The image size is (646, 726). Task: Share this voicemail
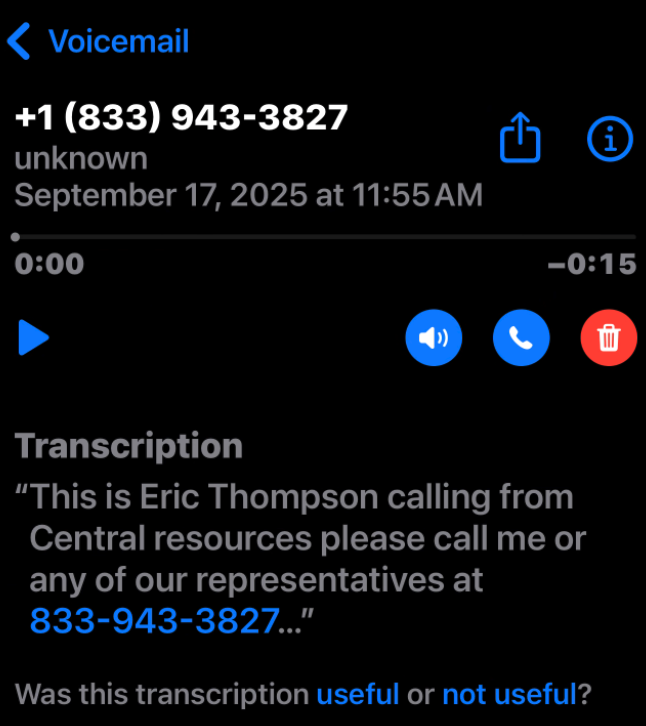pos(520,140)
